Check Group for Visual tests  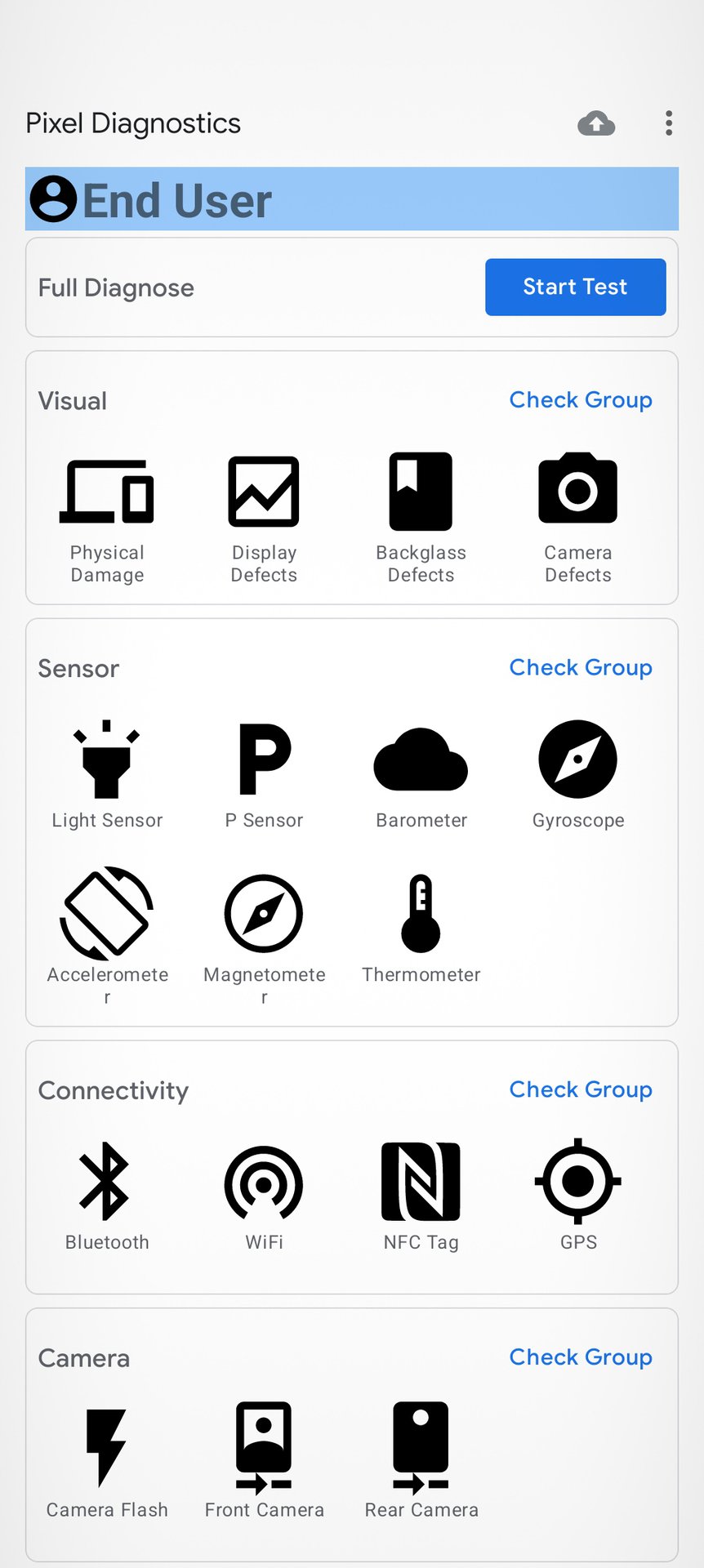coord(580,400)
